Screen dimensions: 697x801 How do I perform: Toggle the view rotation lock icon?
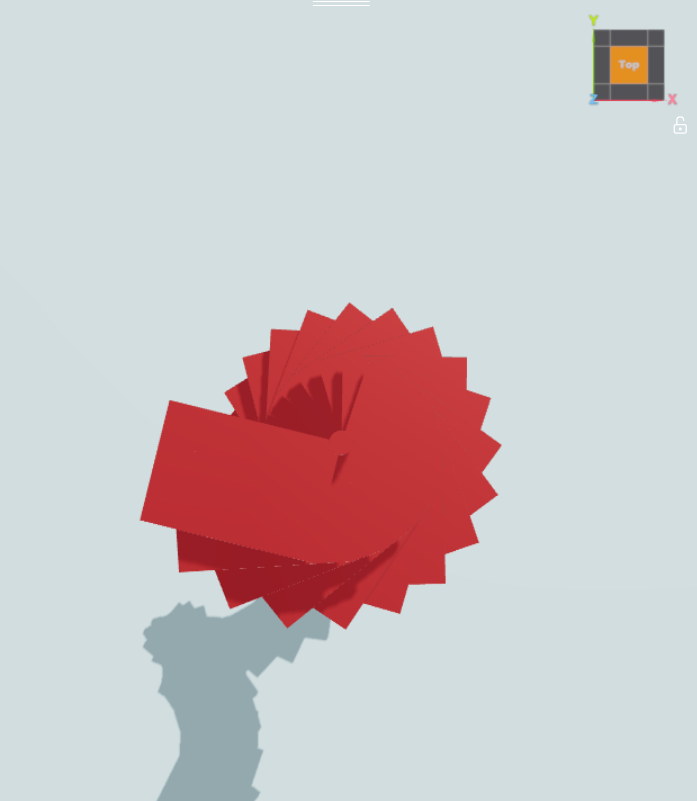point(680,125)
